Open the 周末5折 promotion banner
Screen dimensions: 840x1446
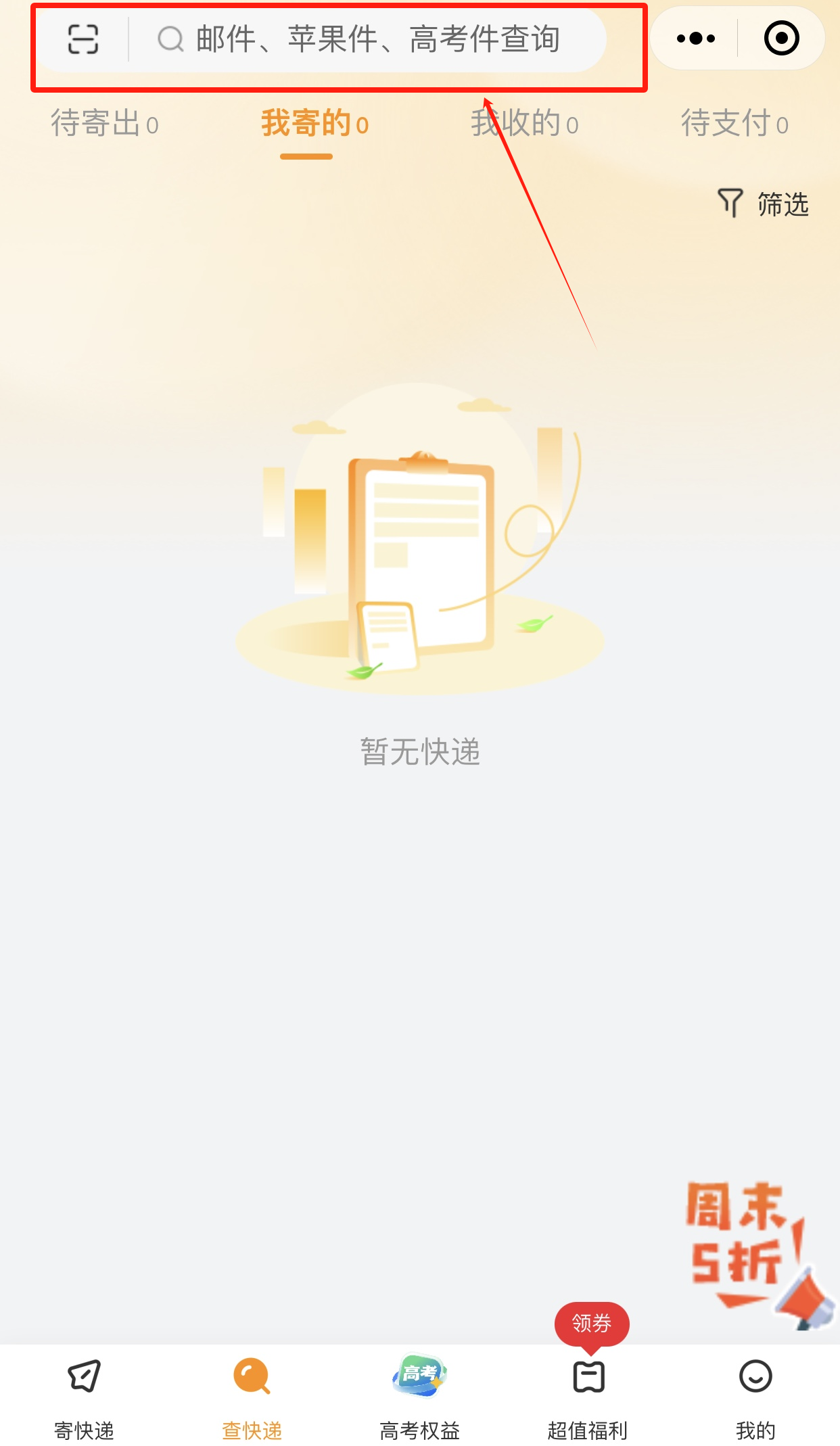pos(751,1251)
